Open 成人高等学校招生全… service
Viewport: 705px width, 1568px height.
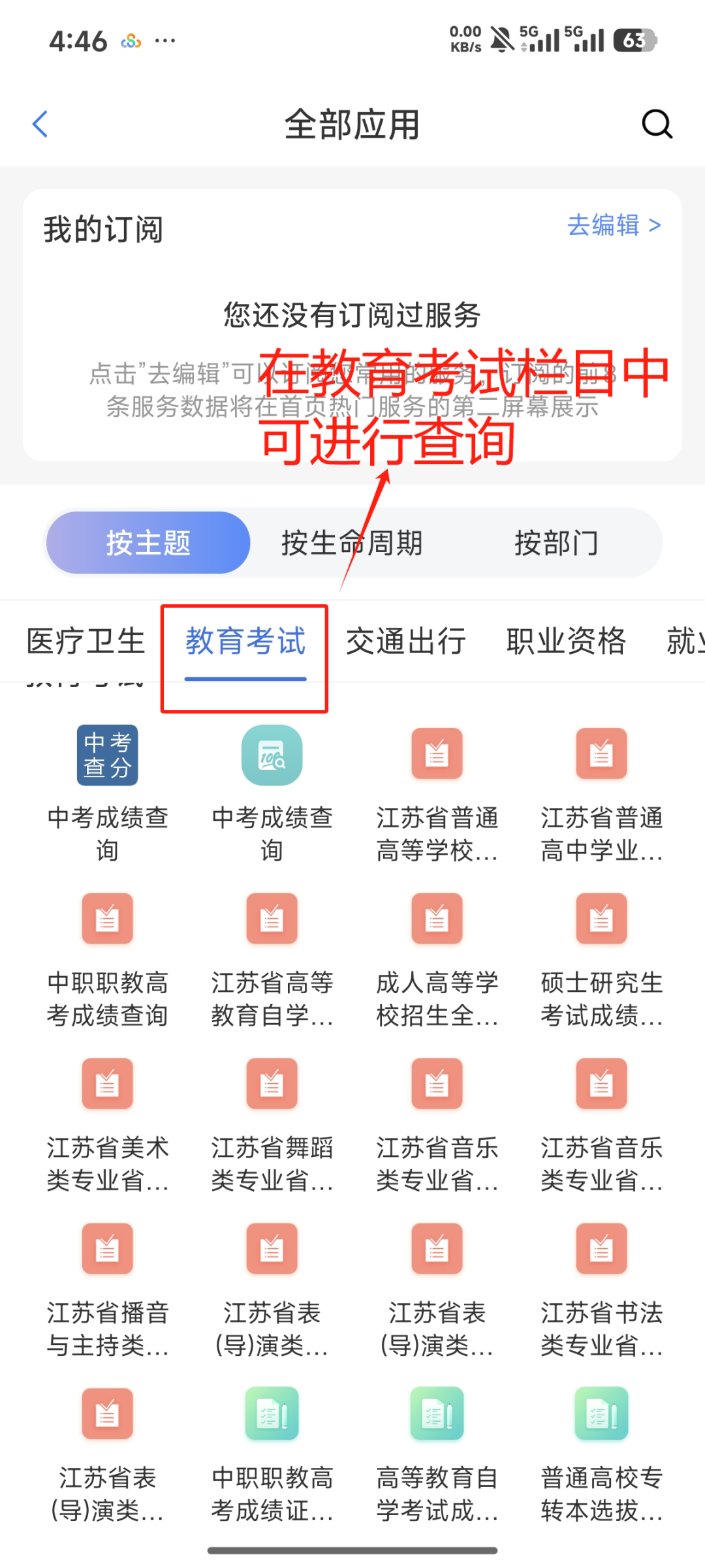437,959
